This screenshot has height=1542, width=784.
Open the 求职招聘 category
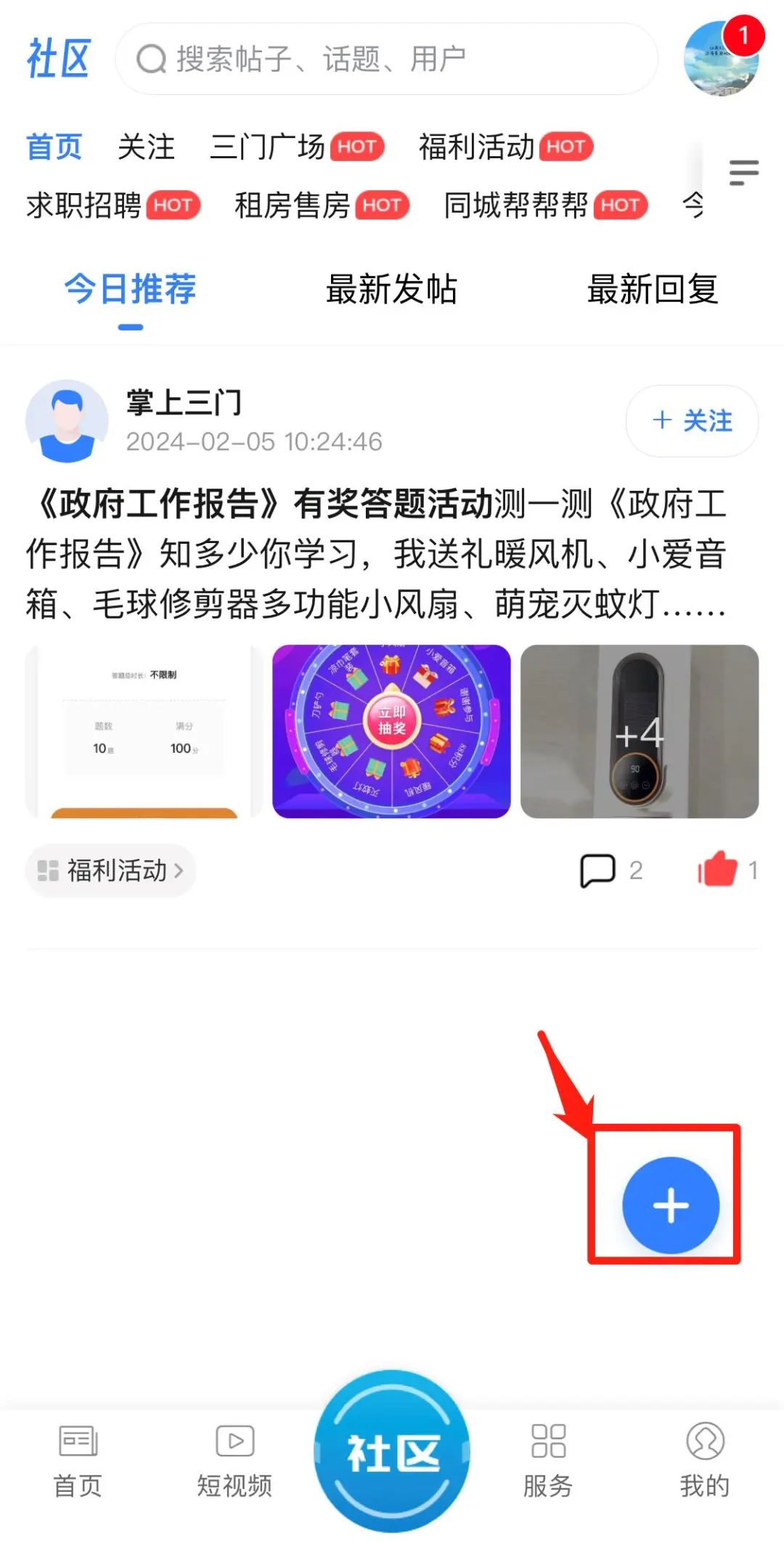click(113, 205)
